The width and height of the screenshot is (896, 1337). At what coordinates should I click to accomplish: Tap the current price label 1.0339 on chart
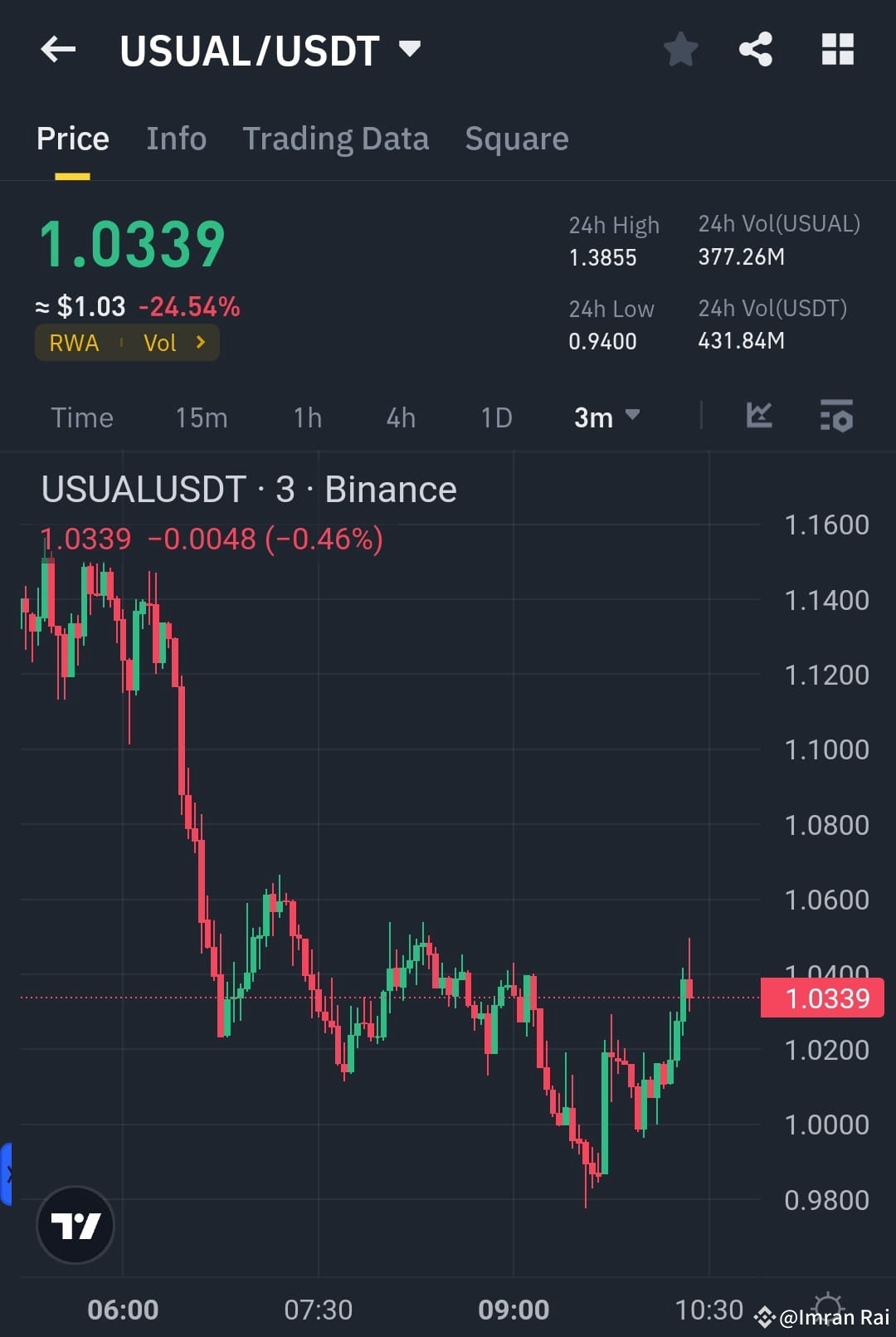[825, 998]
